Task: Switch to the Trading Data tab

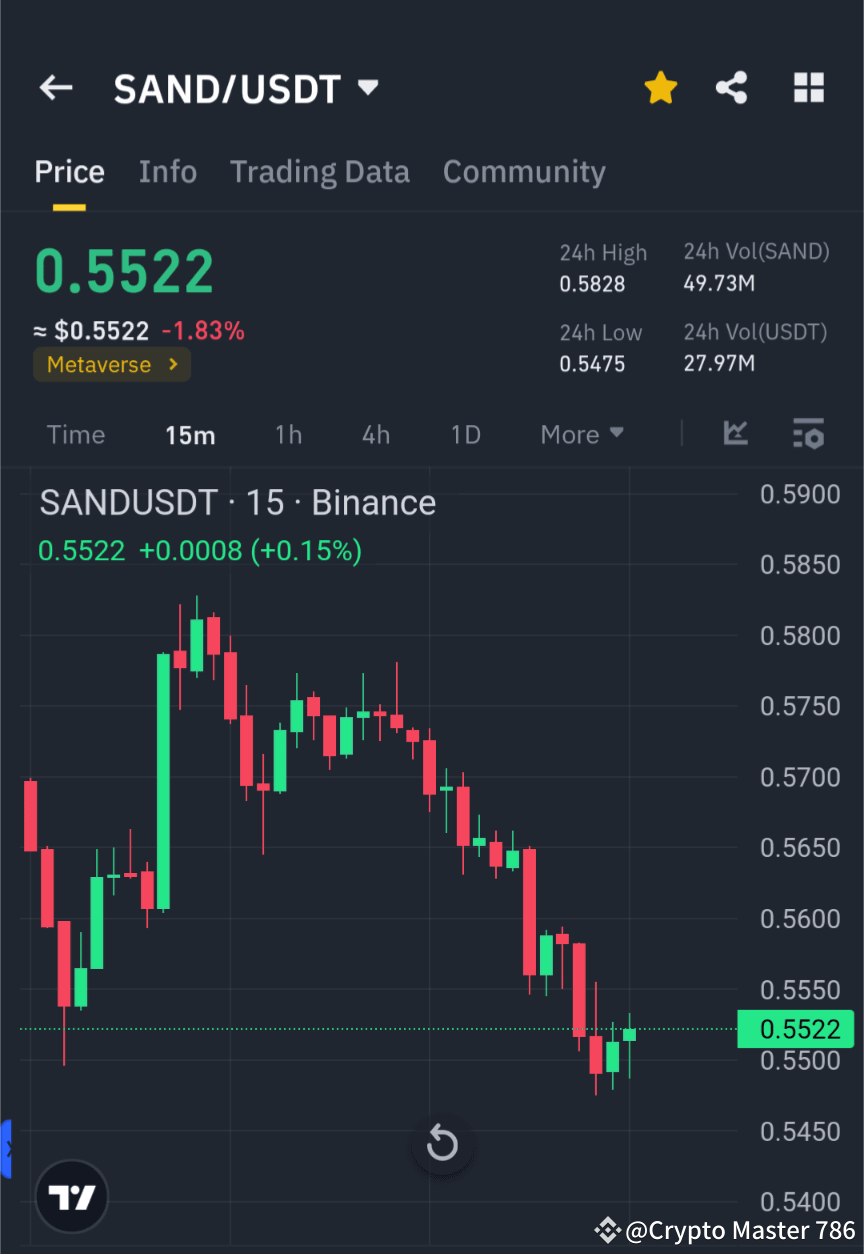Action: [x=320, y=171]
